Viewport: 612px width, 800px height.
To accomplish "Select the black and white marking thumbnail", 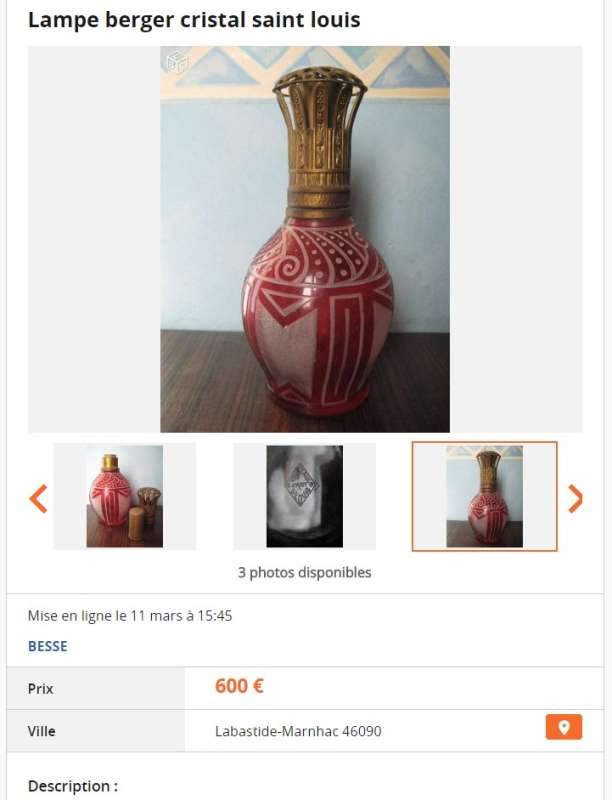I will (304, 496).
